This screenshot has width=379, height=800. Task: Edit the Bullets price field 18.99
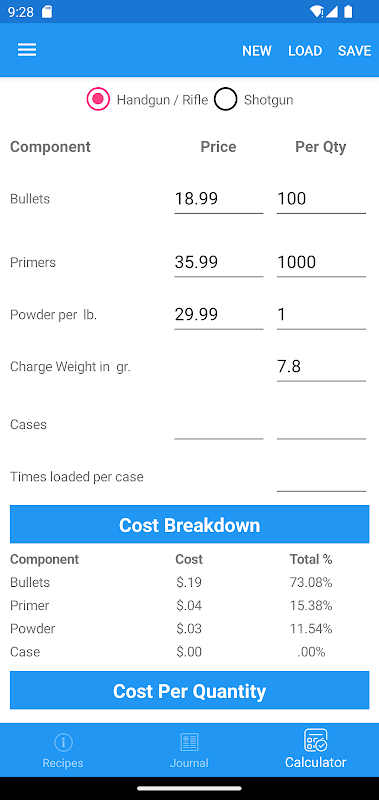click(219, 198)
